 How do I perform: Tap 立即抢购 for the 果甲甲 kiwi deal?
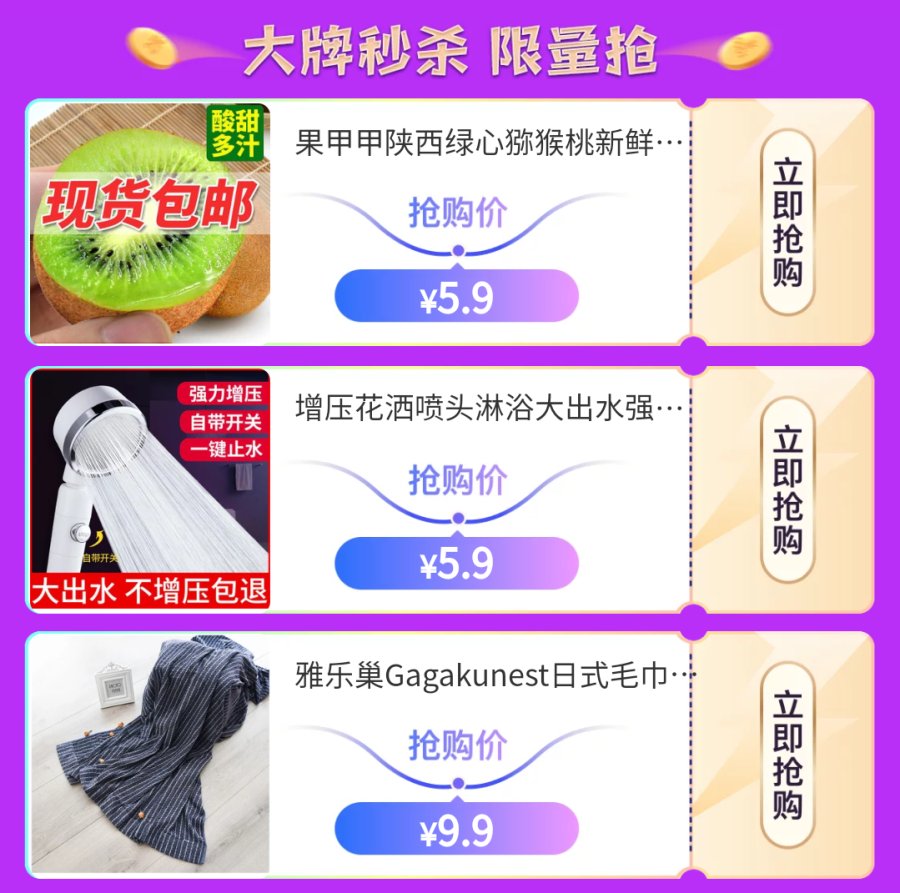coord(787,223)
